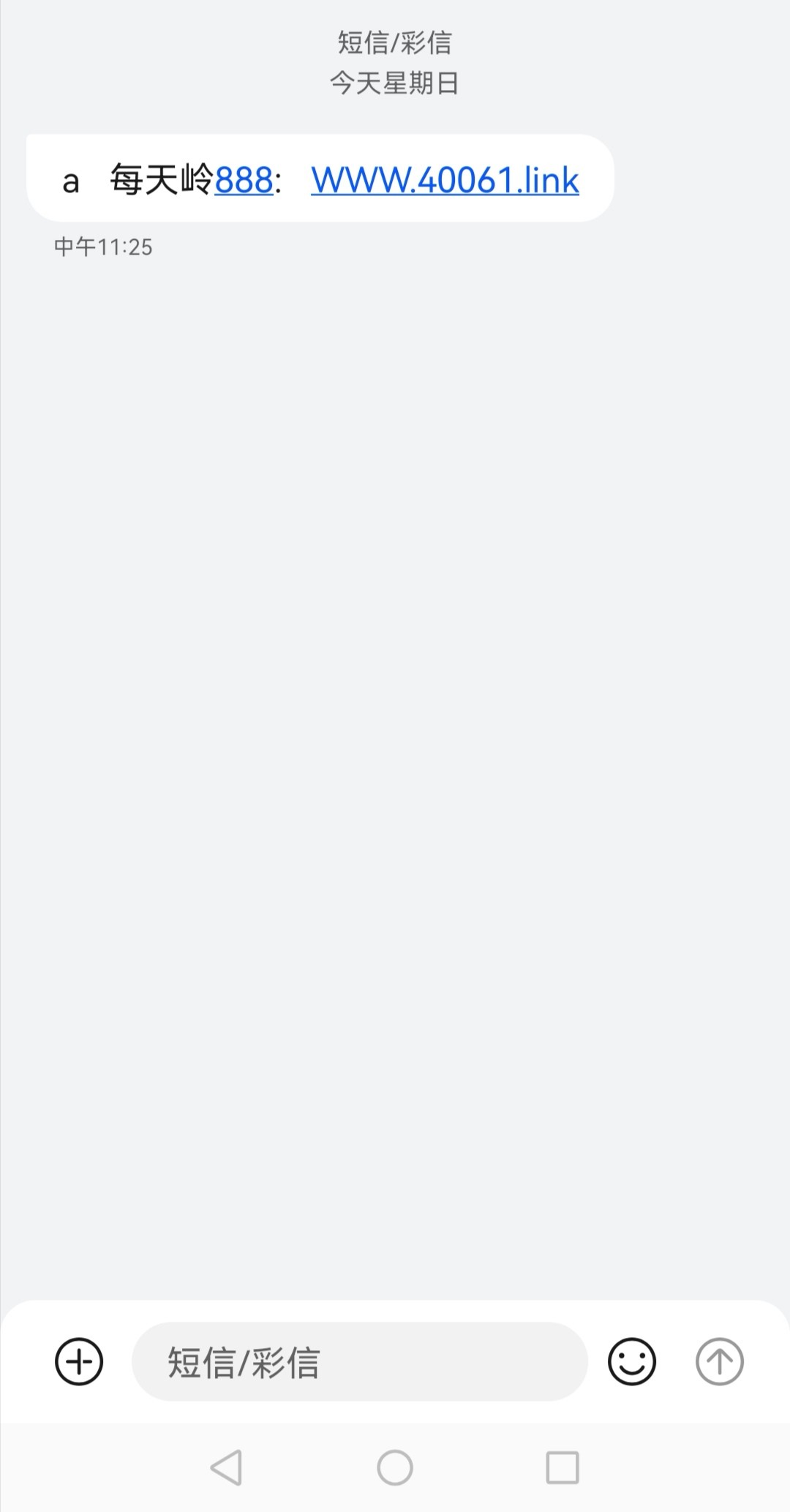Open the plus attachment menu
This screenshot has width=790, height=1512.
point(79,1361)
